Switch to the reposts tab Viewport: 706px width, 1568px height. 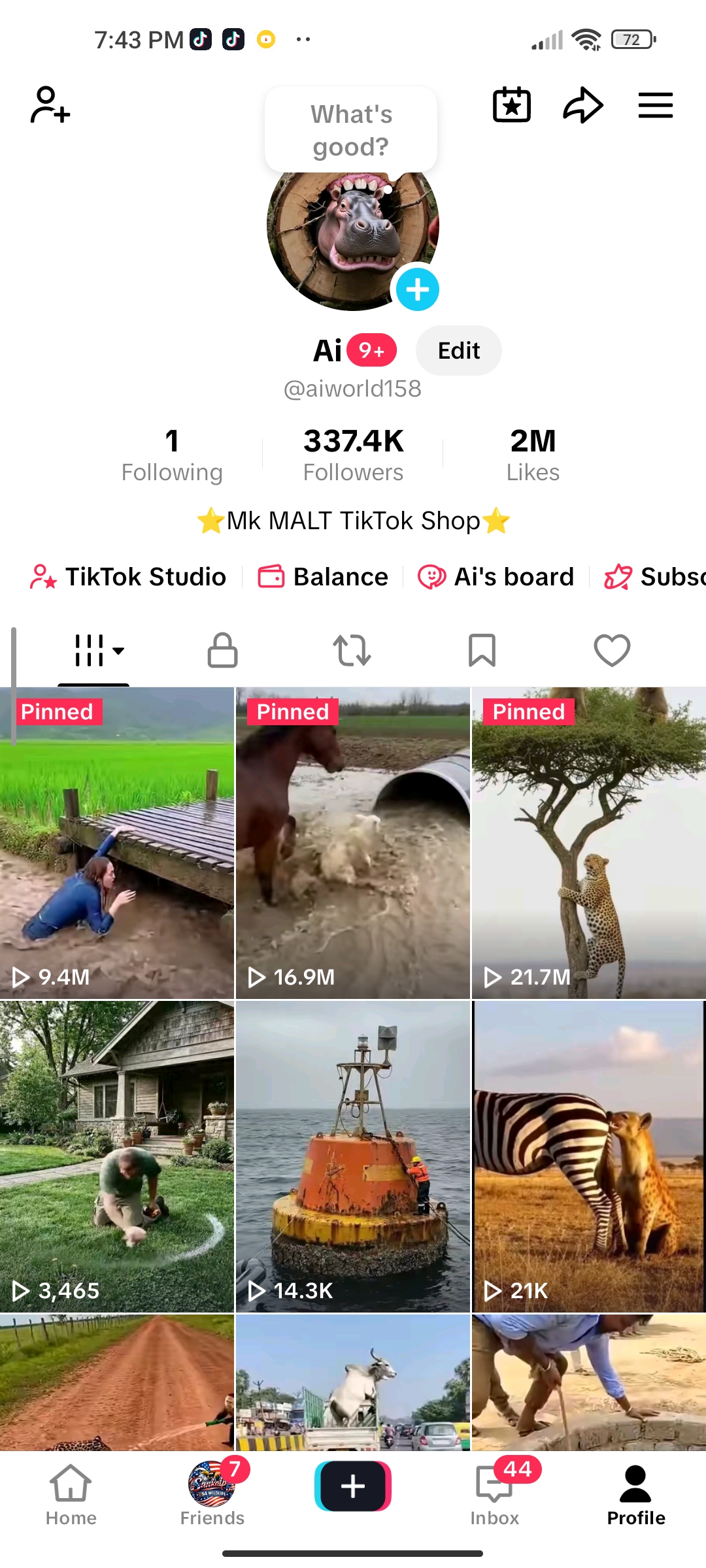pyautogui.click(x=352, y=651)
